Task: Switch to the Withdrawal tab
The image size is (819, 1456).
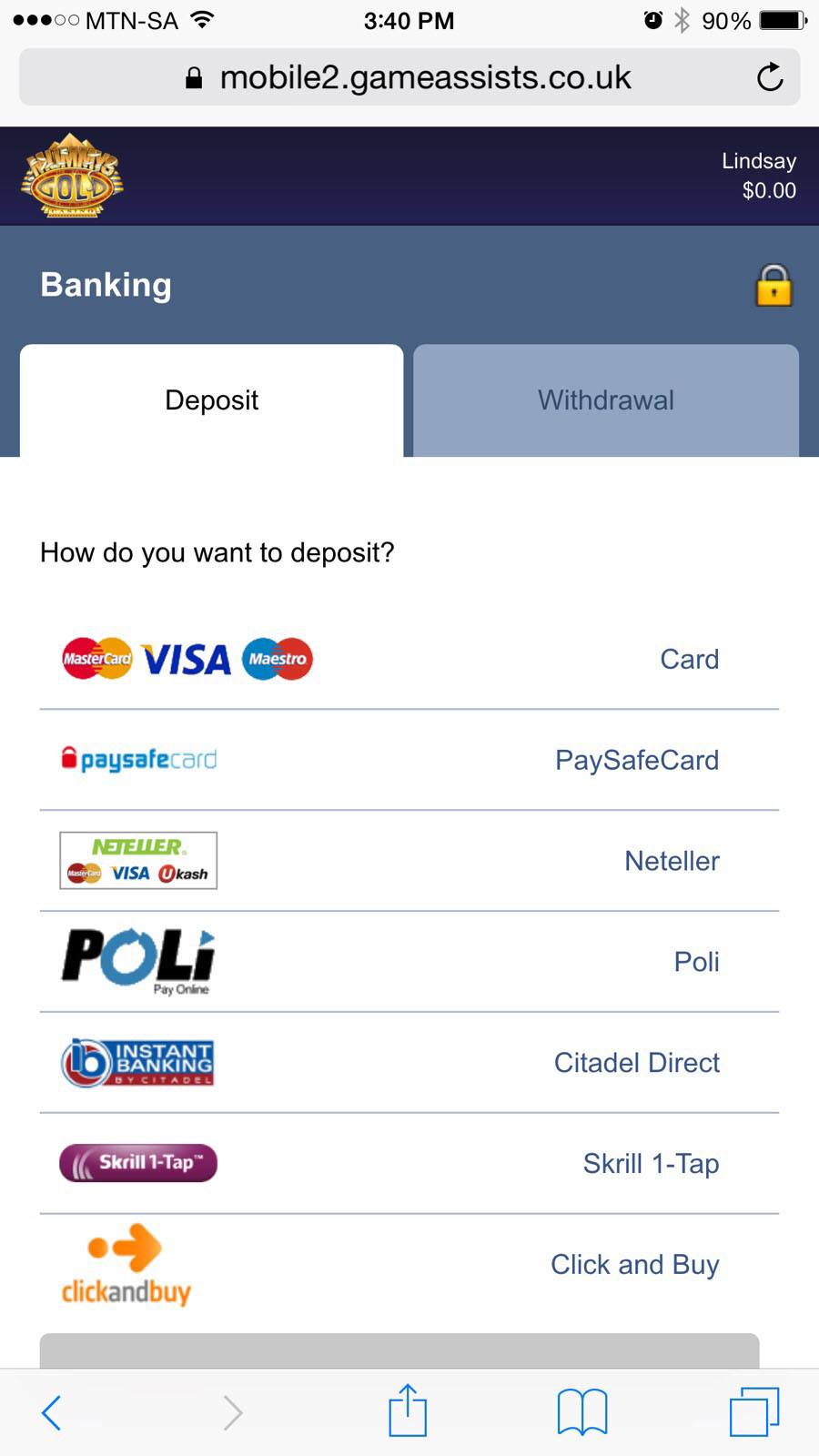Action: click(x=606, y=400)
